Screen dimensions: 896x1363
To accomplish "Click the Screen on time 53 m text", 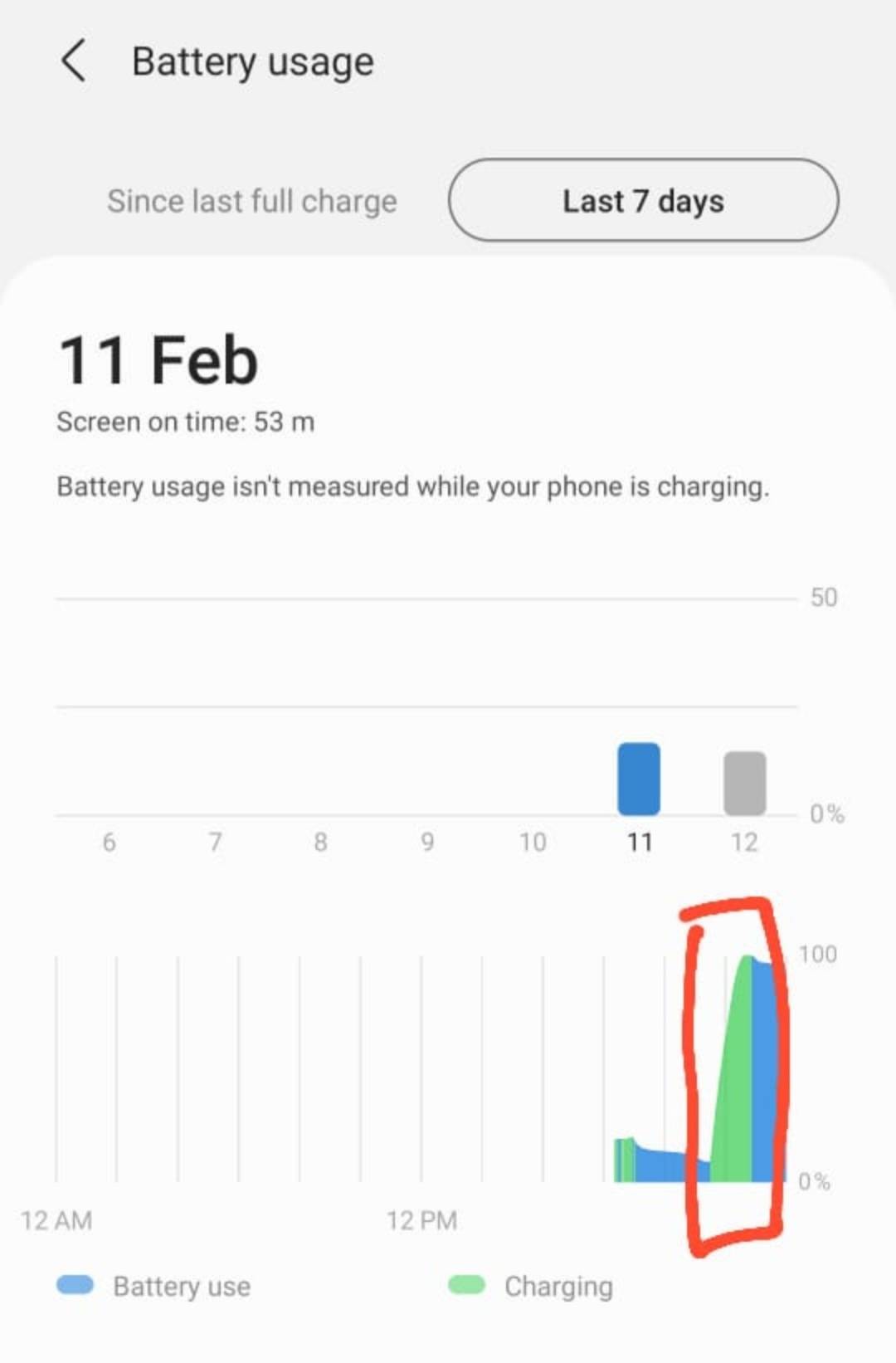I will tap(184, 422).
